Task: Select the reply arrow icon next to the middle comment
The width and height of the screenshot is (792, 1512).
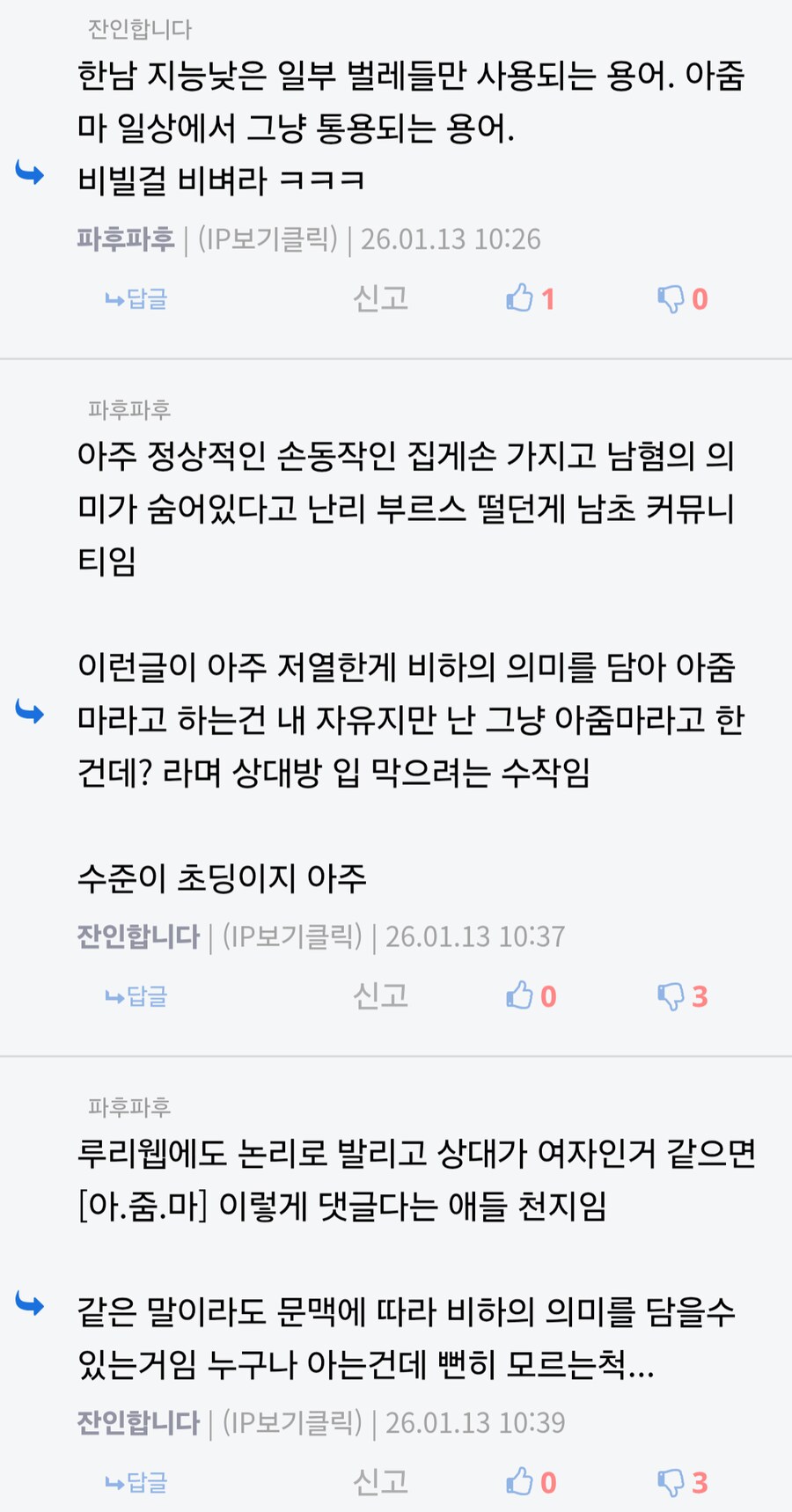Action: (28, 715)
